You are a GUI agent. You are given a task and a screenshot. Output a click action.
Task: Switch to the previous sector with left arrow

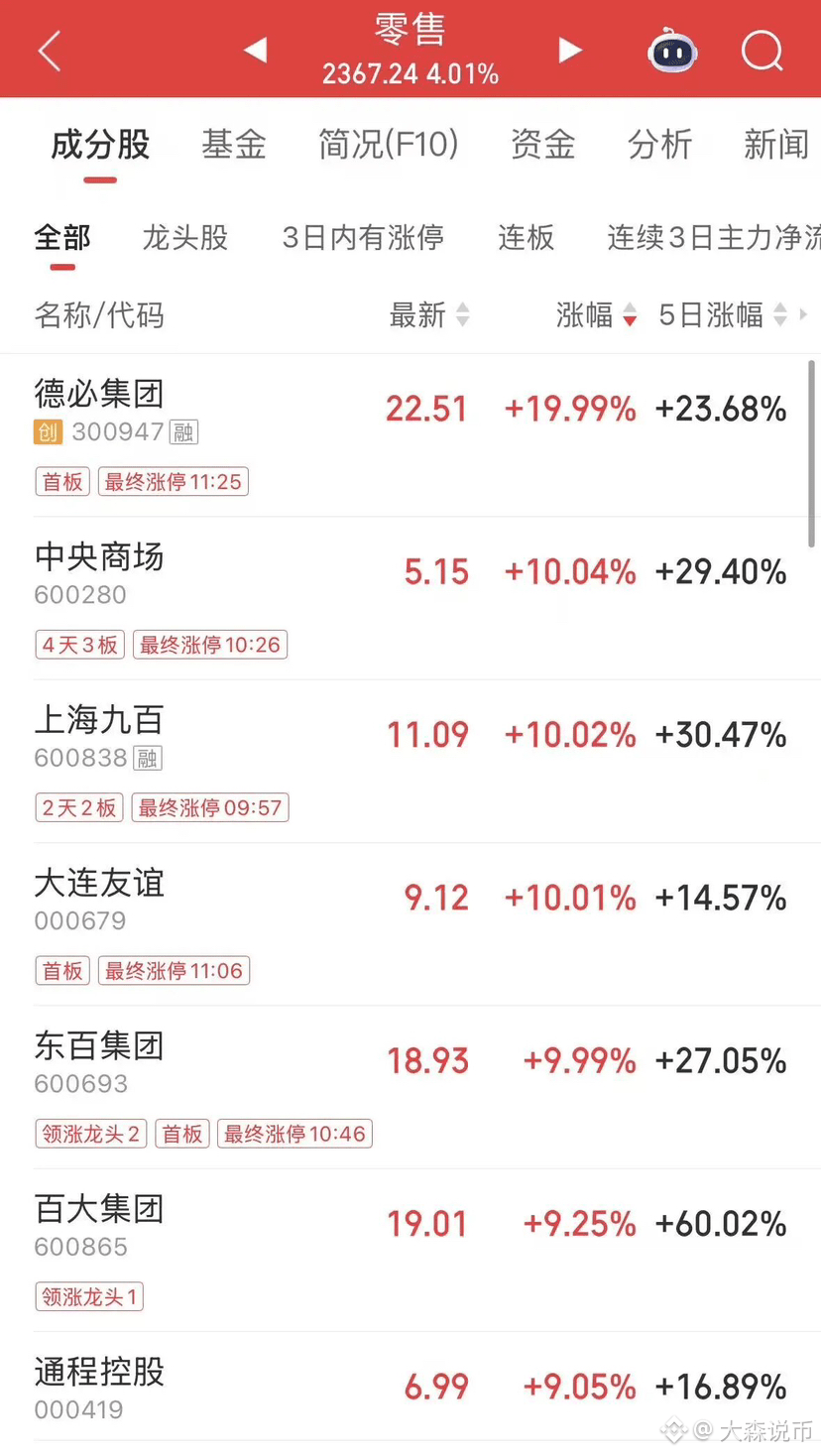pyautogui.click(x=255, y=50)
